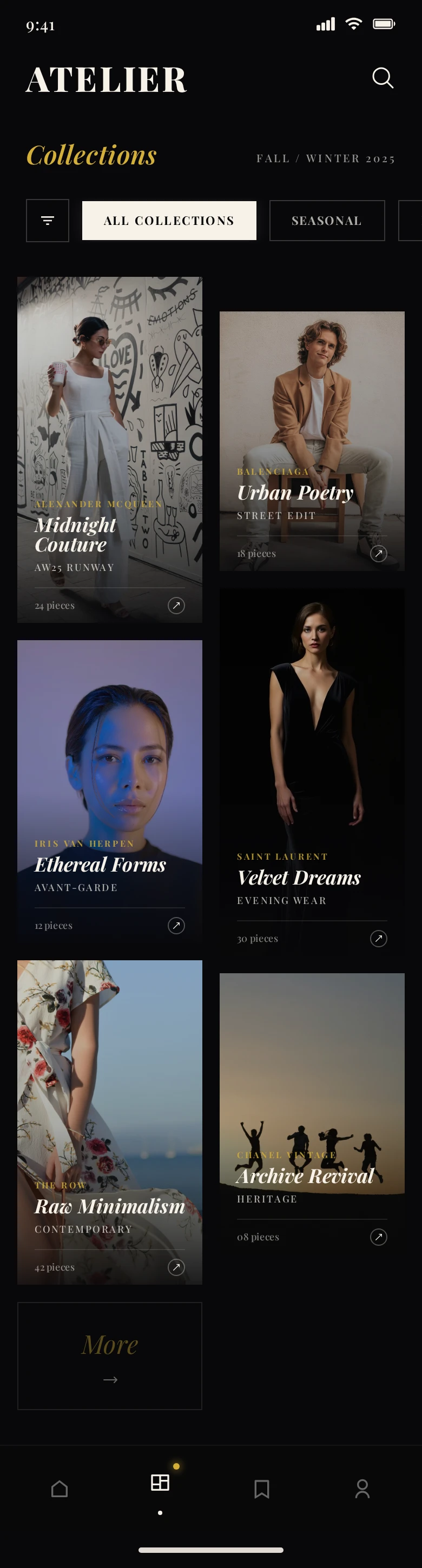This screenshot has height=1568, width=422.
Task: Filter by the Seasonal chip
Action: [x=326, y=221]
